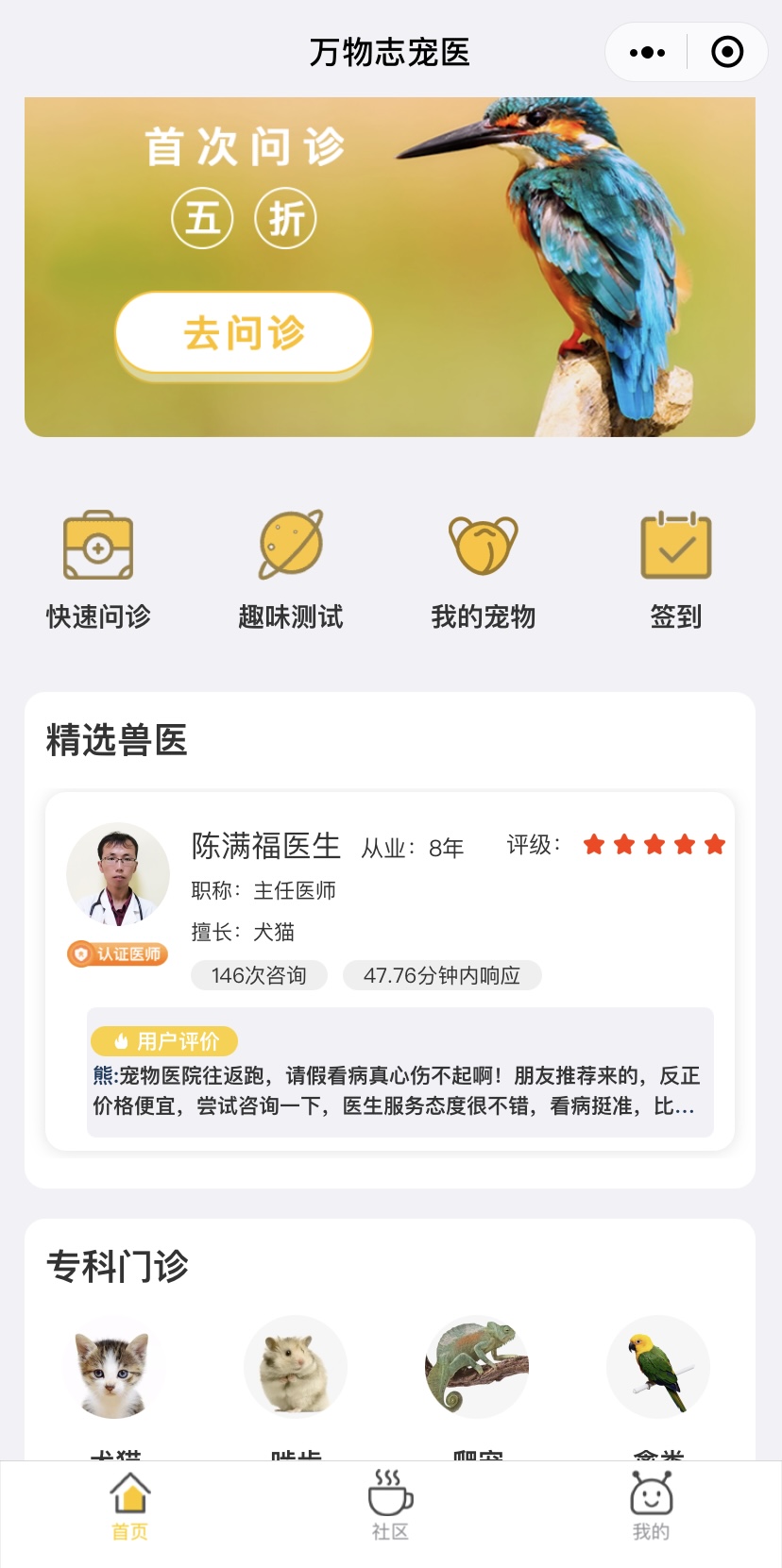The height and width of the screenshot is (1568, 782).
Task: Tap the 认证医师 certified doctor badge
Action: click(117, 954)
